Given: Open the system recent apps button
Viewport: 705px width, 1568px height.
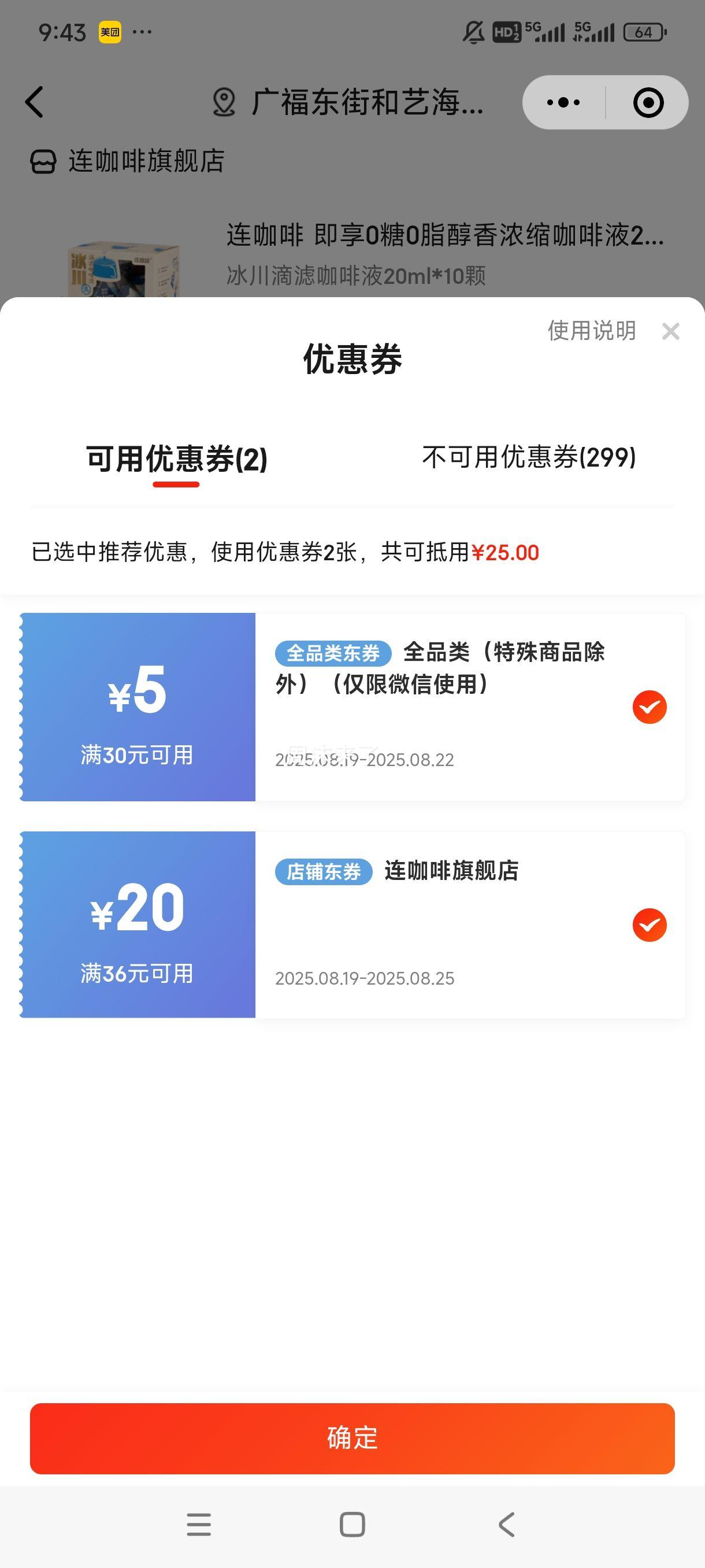Looking at the screenshot, I should tap(199, 1525).
